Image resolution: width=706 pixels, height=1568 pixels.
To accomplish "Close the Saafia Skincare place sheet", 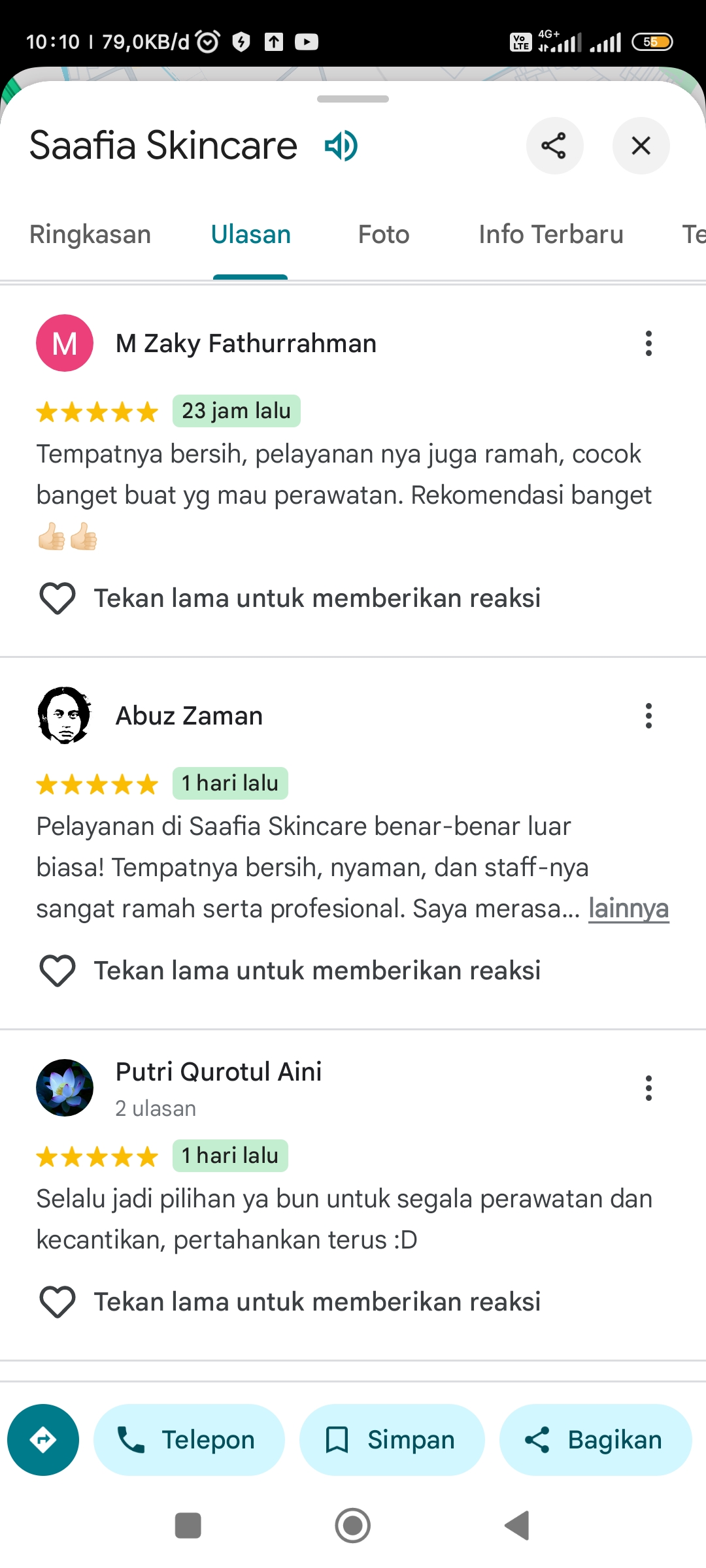I will [x=641, y=145].
